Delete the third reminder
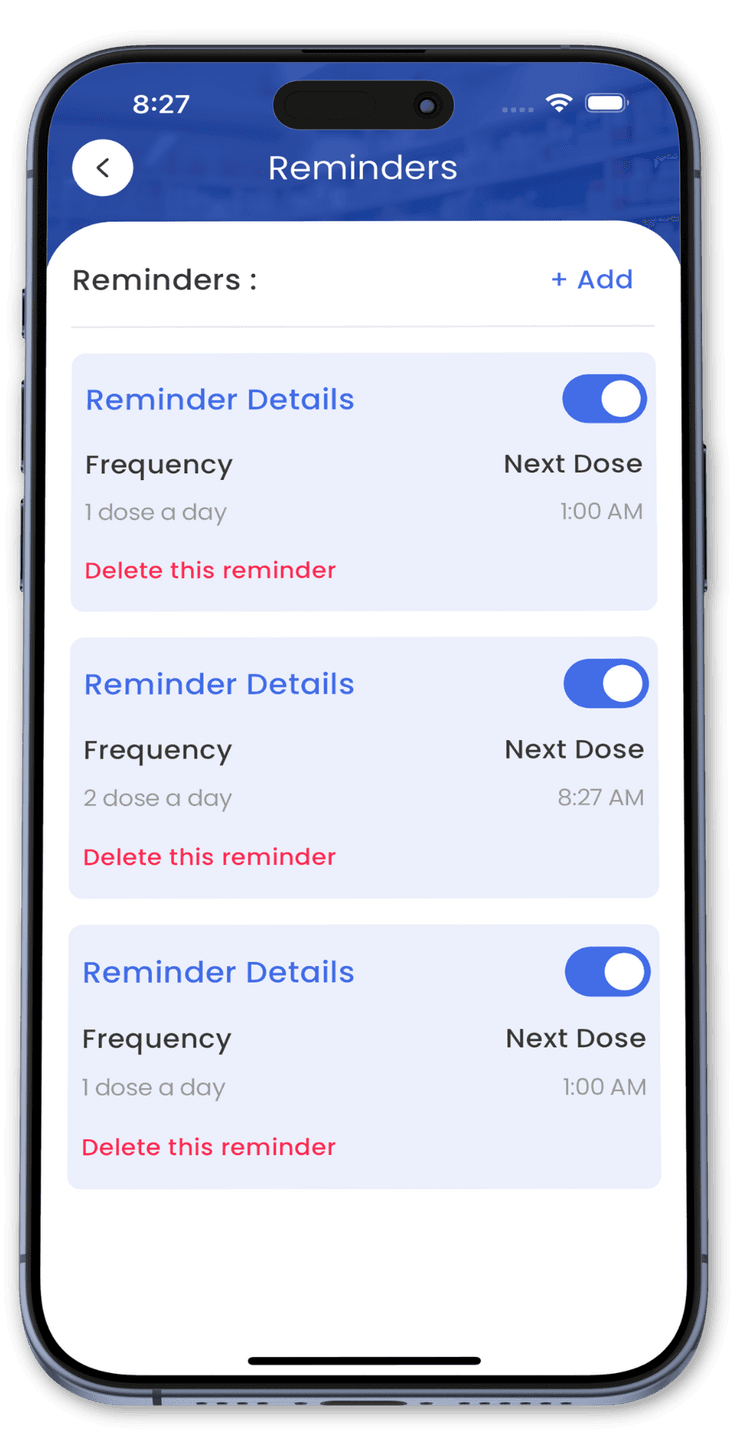 point(208,1147)
